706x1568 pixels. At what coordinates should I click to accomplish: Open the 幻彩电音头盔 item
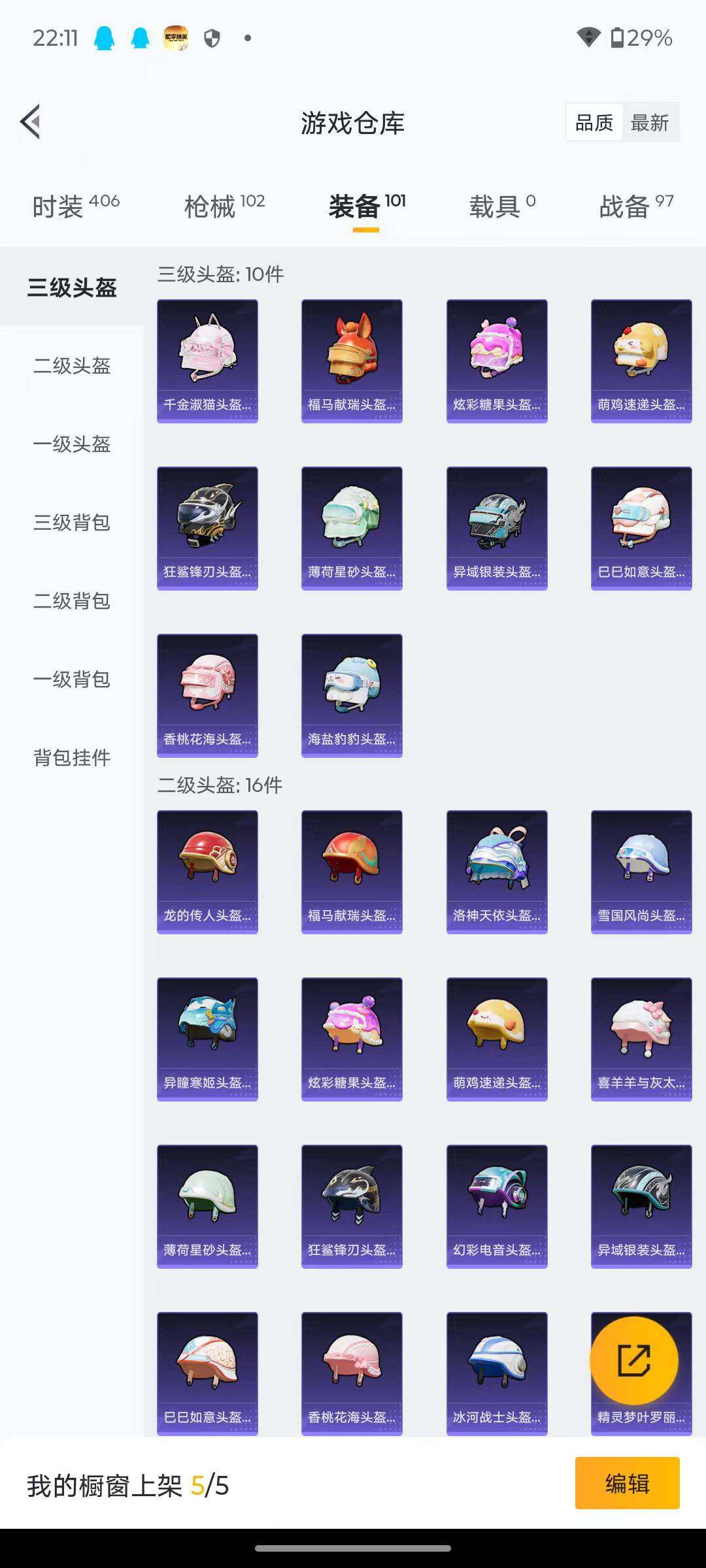click(497, 1206)
